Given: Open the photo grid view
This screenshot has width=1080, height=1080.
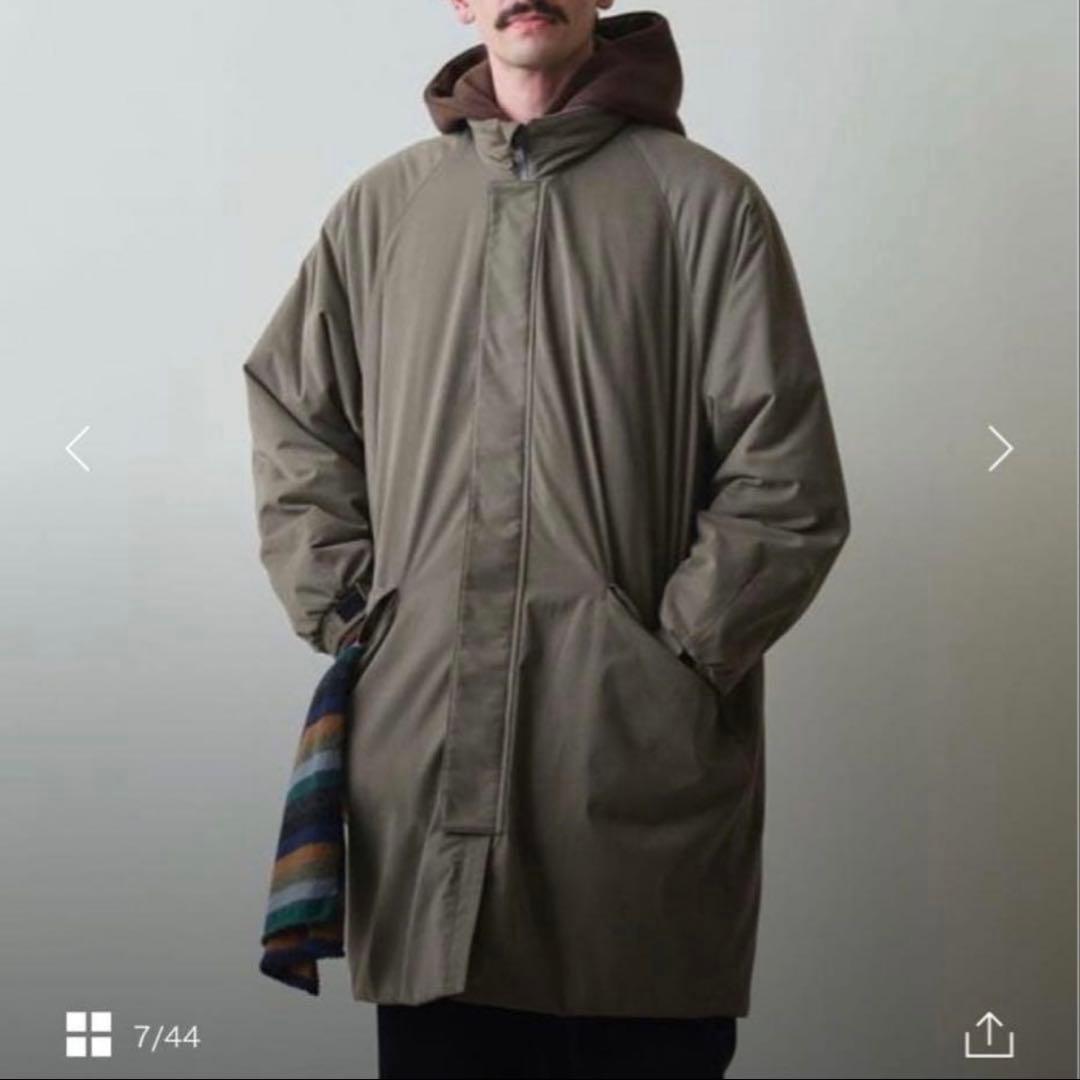Looking at the screenshot, I should [x=89, y=1034].
